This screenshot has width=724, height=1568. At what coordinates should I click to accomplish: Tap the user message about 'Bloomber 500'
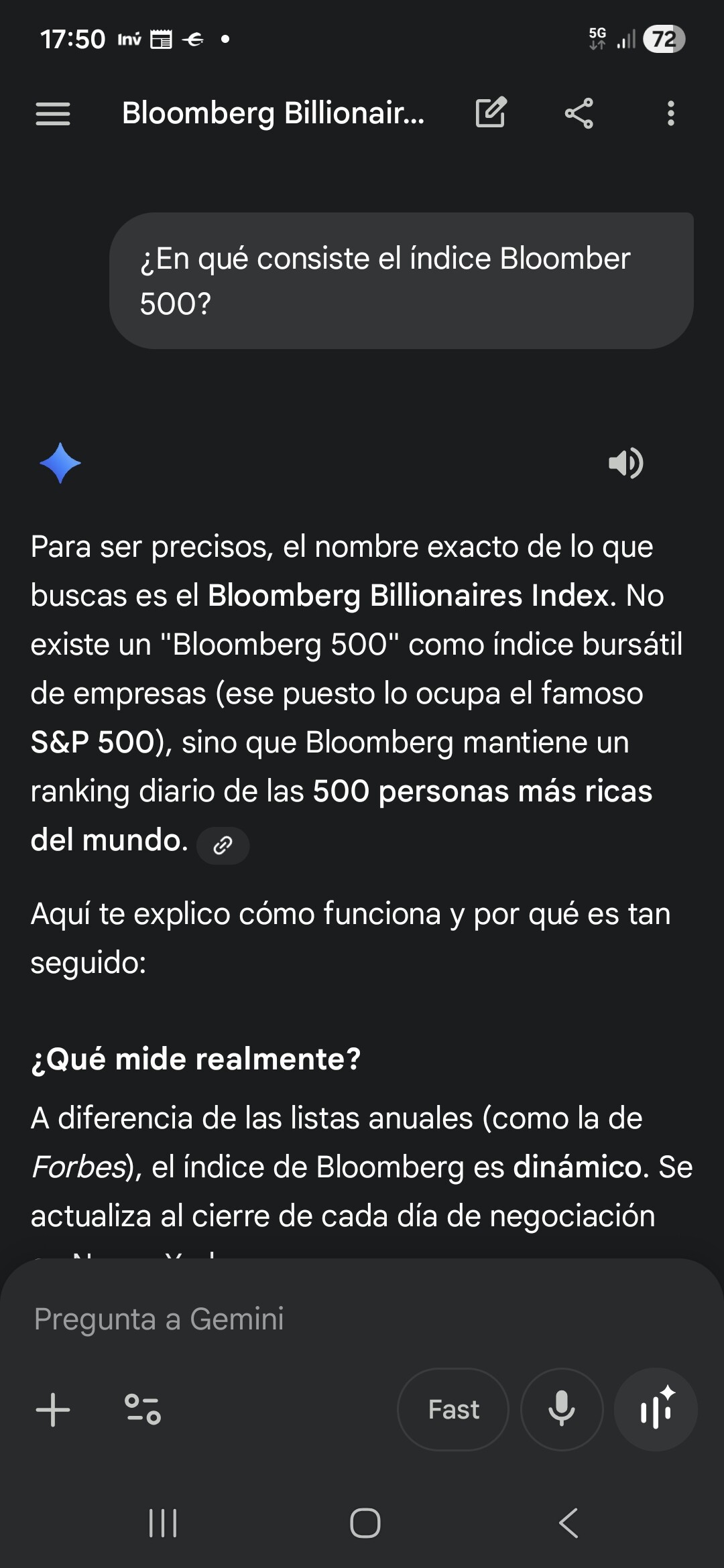(x=401, y=281)
